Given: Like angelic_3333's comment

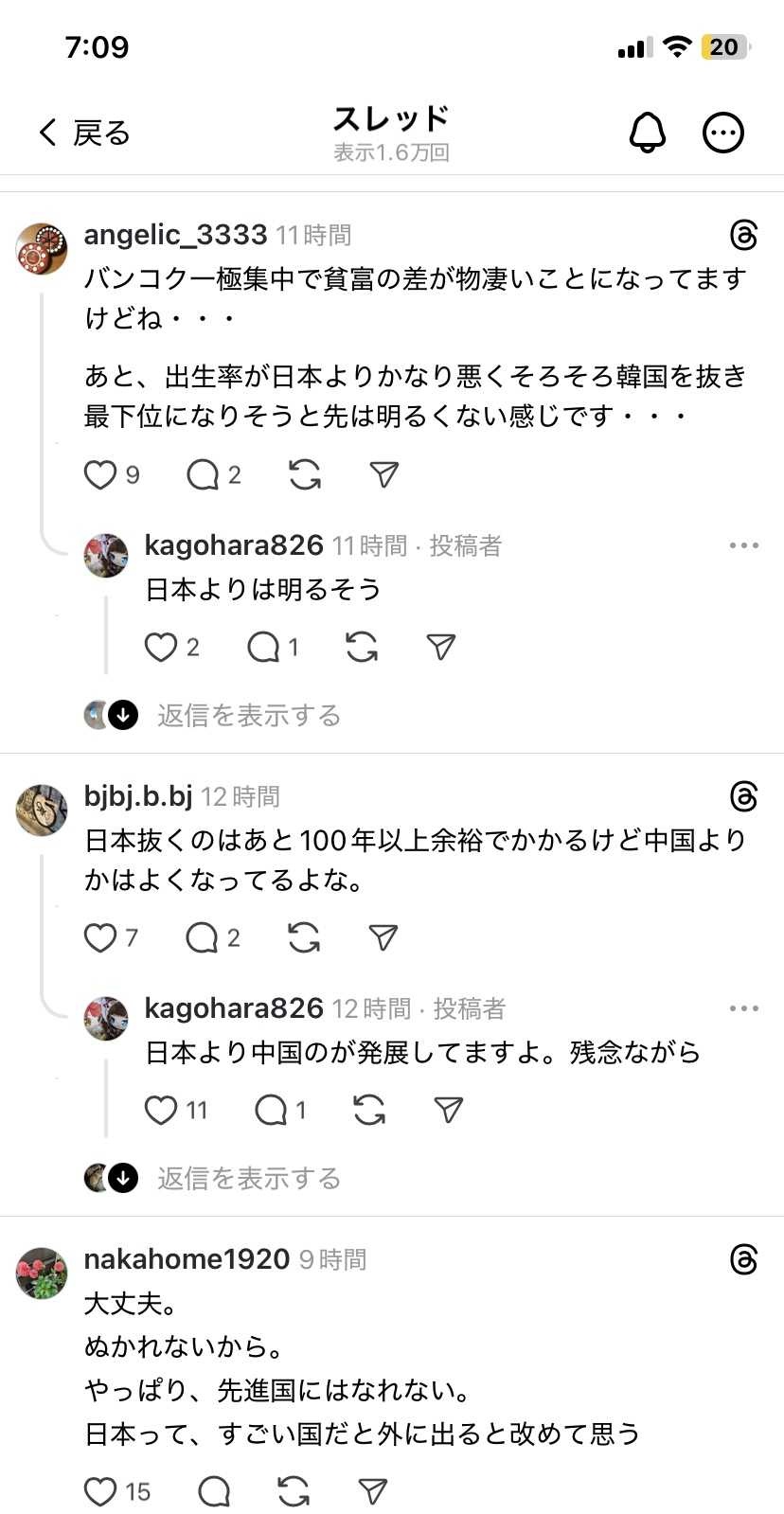Looking at the screenshot, I should point(100,474).
